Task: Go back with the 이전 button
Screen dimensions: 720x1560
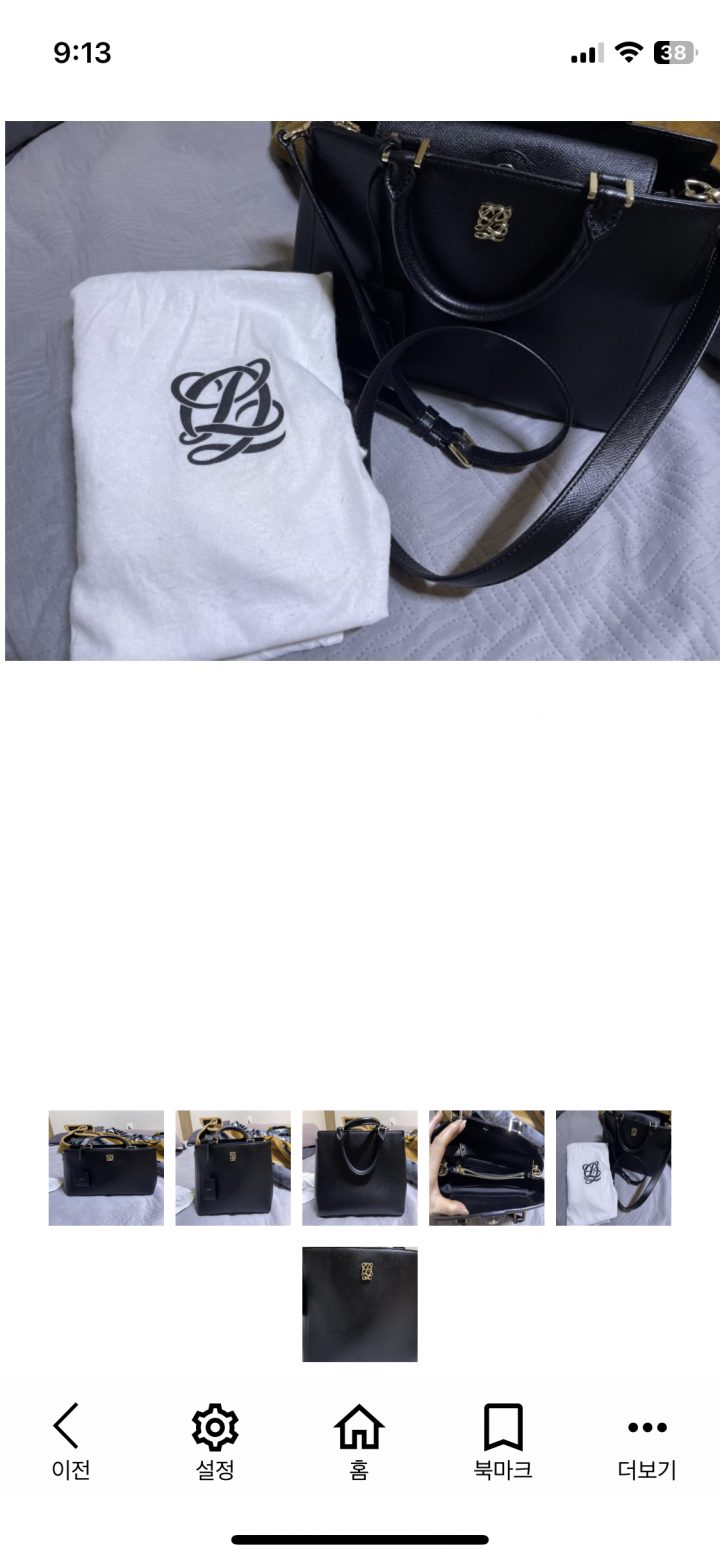Action: click(x=70, y=1440)
